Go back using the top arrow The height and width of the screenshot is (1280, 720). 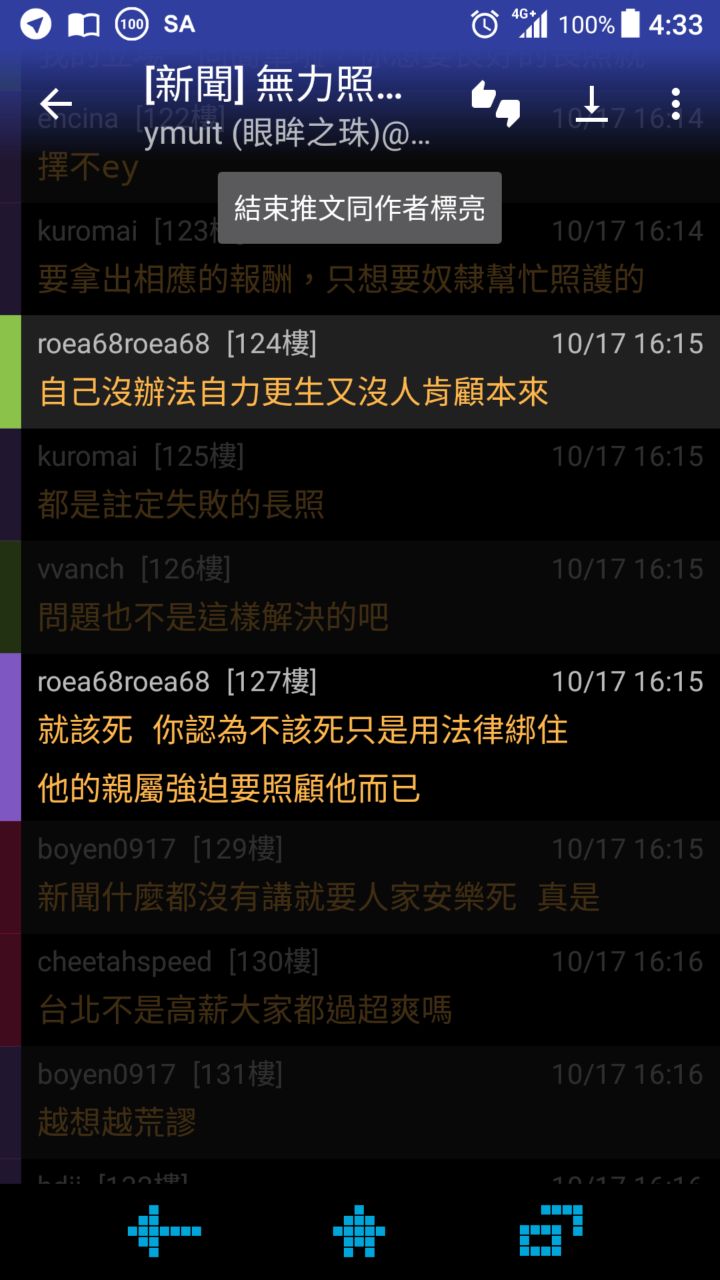pos(56,103)
